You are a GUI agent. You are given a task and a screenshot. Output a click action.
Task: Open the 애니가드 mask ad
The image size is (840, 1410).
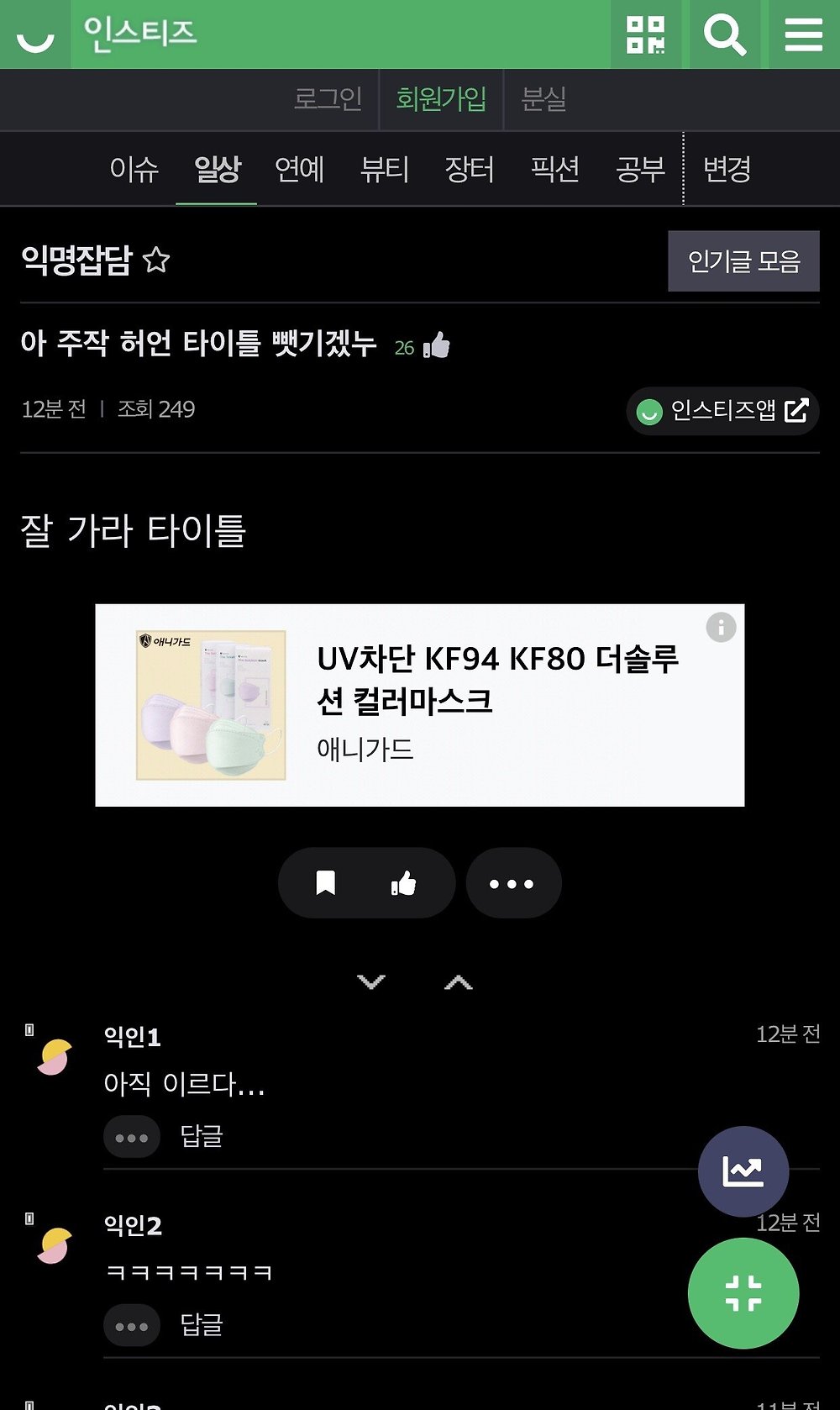point(419,705)
